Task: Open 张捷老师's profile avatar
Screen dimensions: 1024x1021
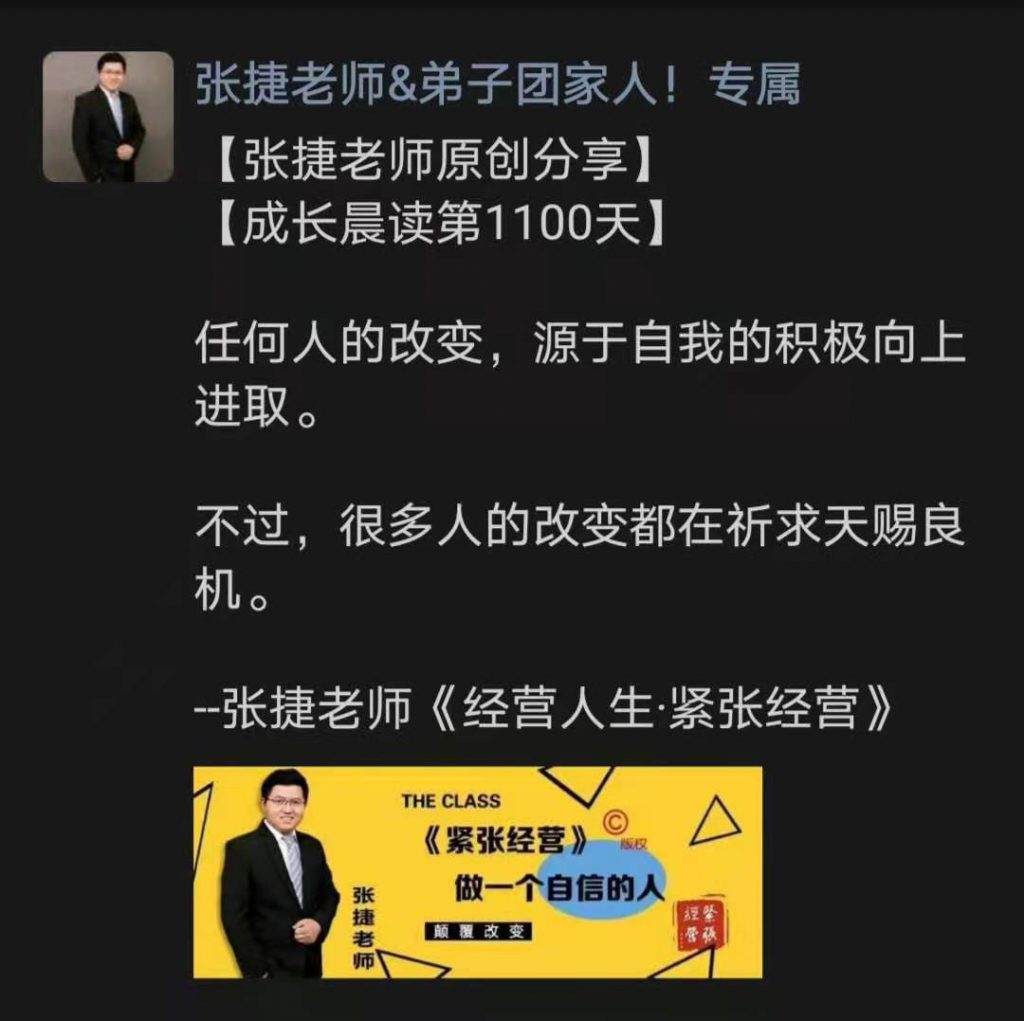Action: pyautogui.click(x=108, y=117)
